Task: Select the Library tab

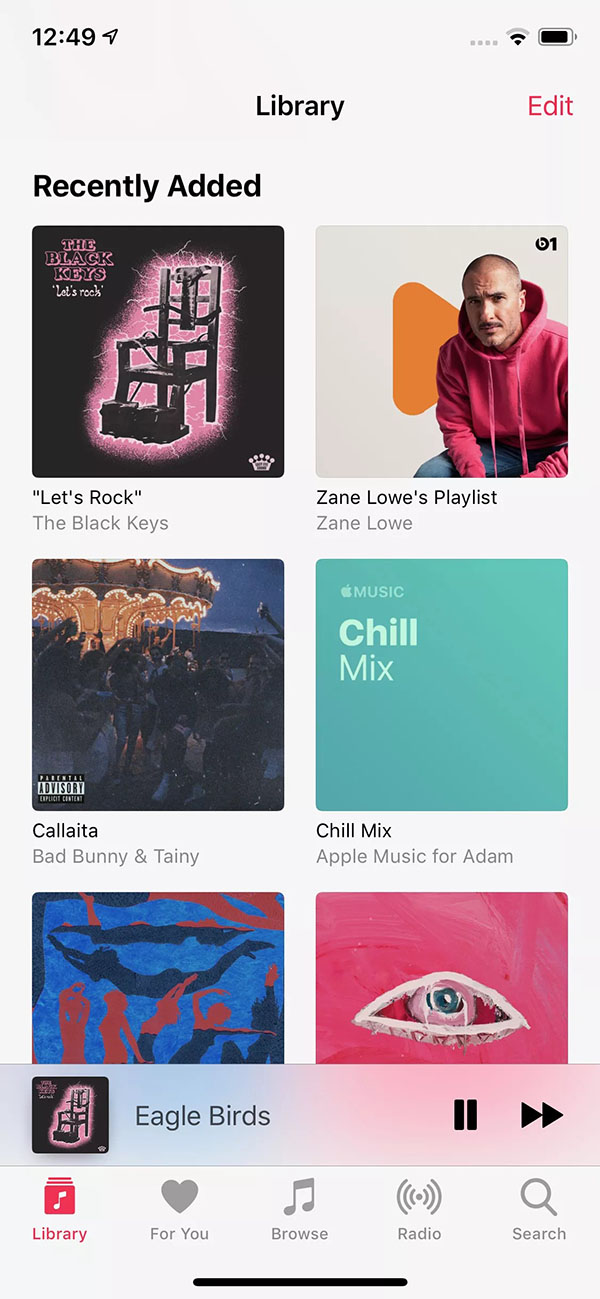Action: click(60, 1210)
